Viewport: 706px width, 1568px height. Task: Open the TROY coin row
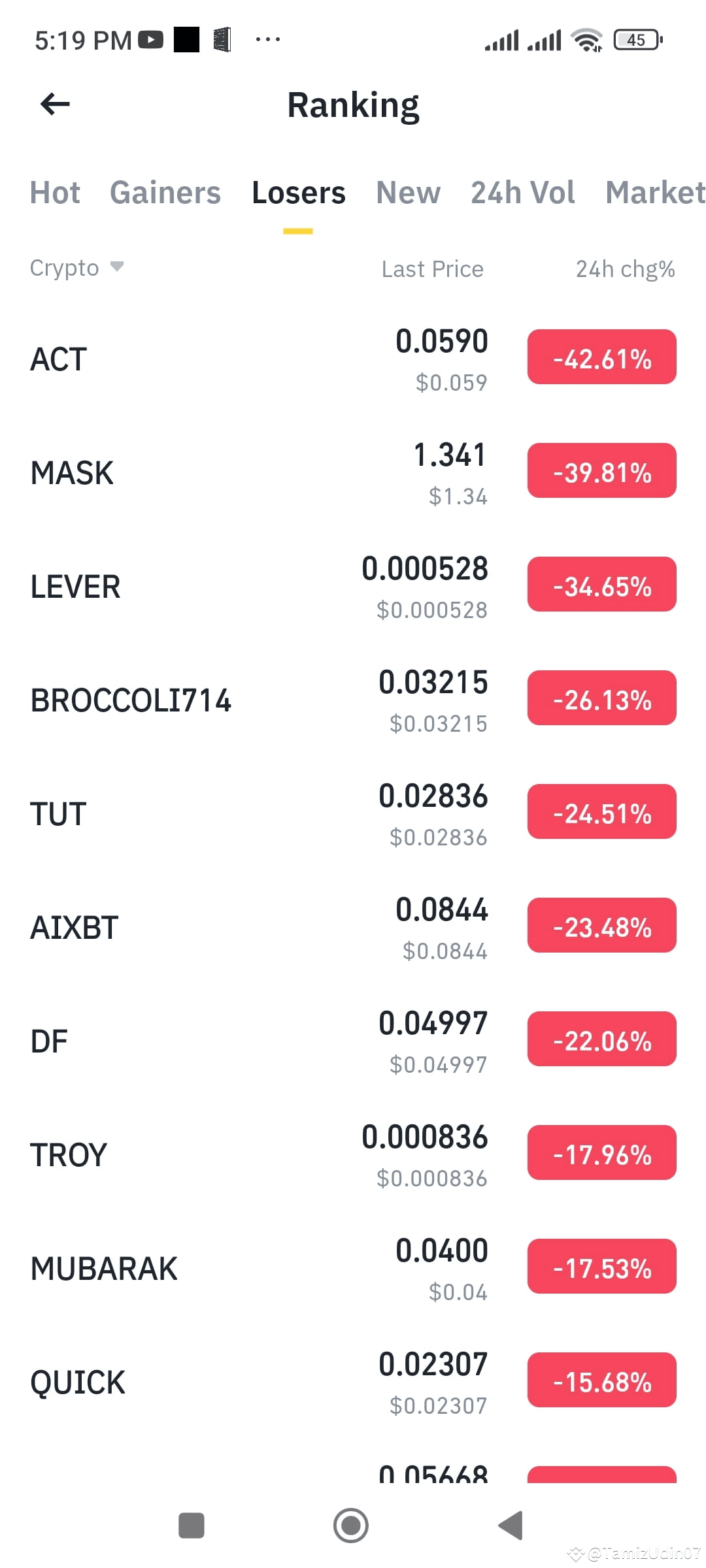tap(353, 1155)
